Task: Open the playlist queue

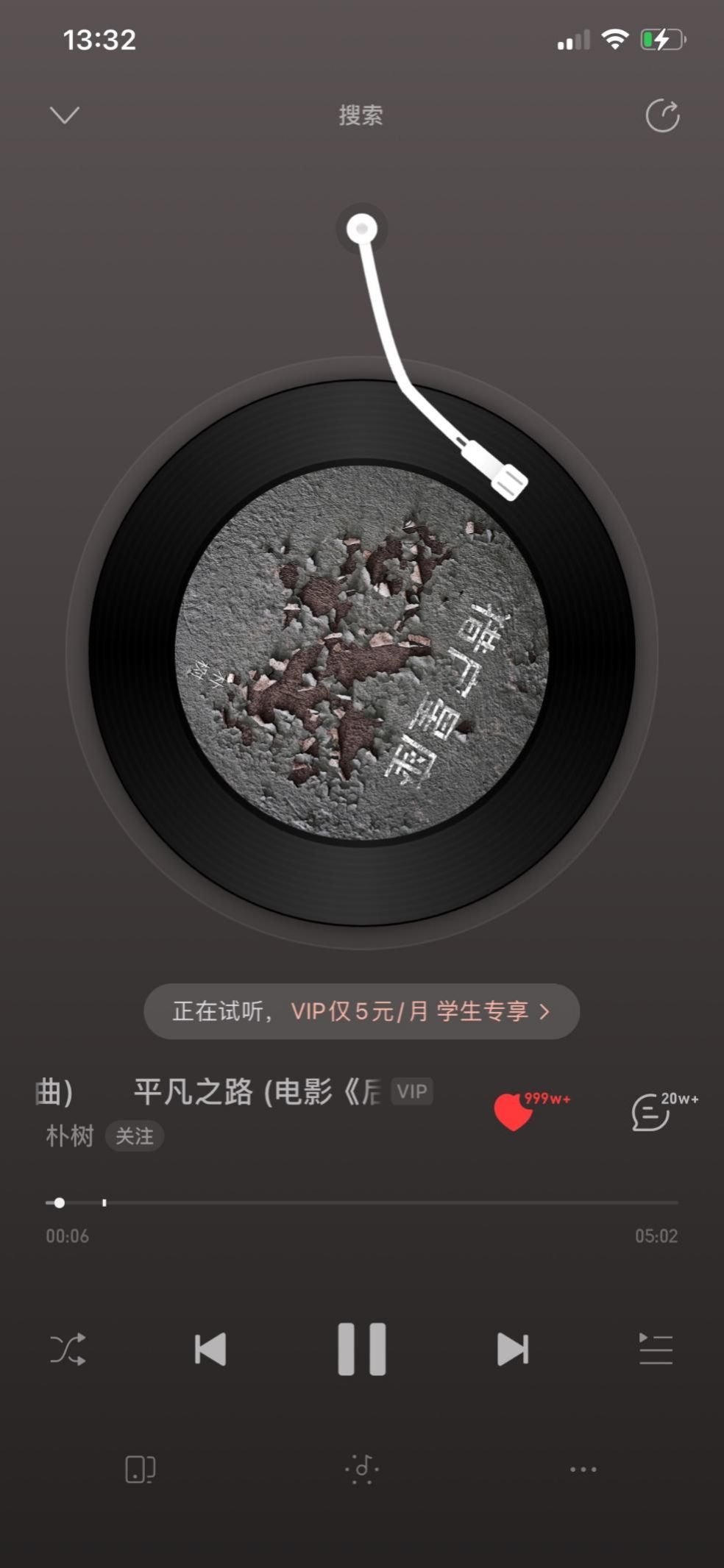Action: coord(656,1350)
